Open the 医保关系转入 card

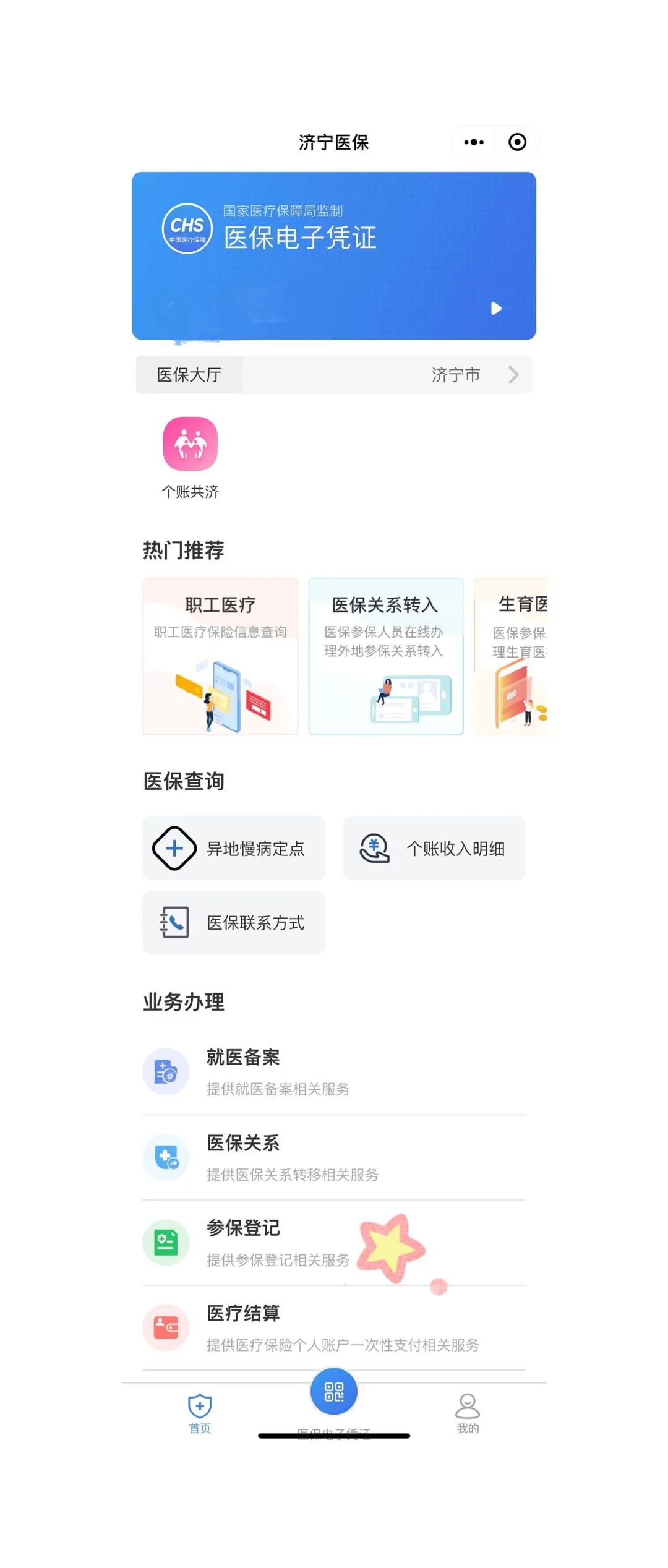coord(385,656)
